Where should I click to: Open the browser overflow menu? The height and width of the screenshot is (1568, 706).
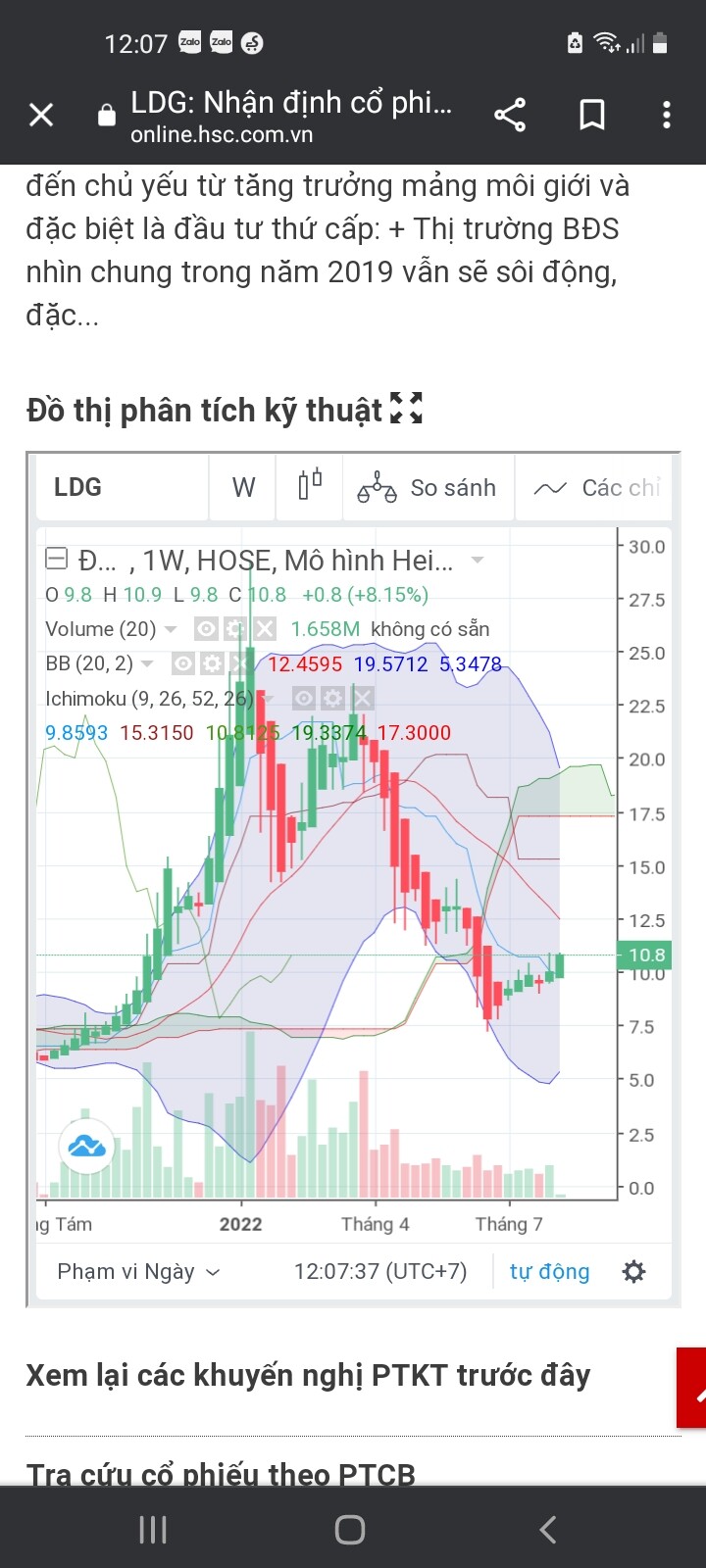point(667,116)
